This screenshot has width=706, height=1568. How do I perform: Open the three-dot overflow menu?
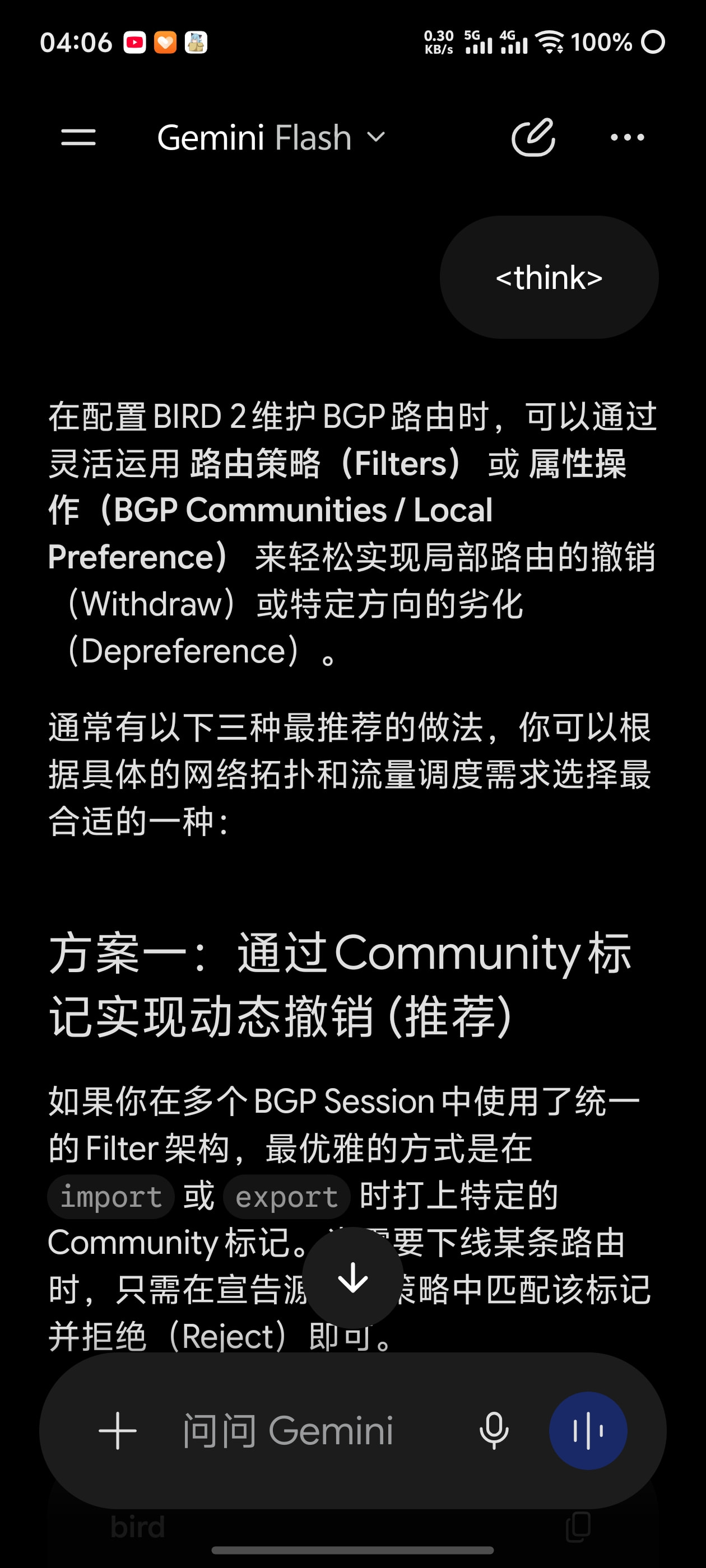tap(628, 138)
